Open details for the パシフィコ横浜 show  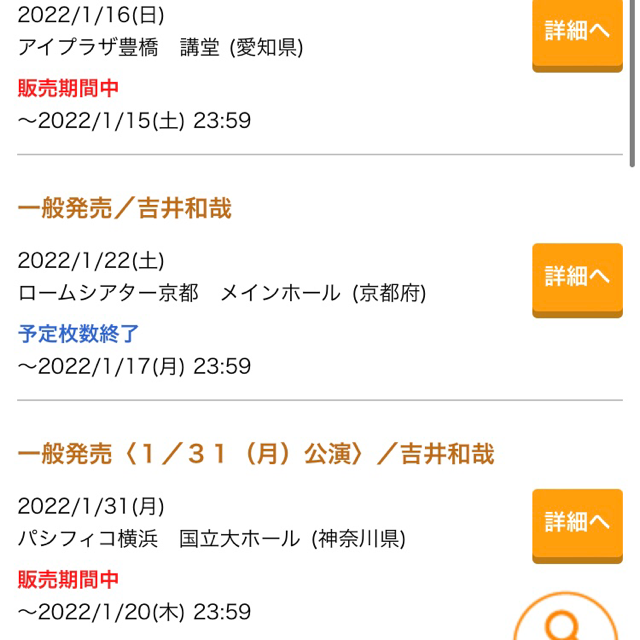pyautogui.click(x=577, y=522)
